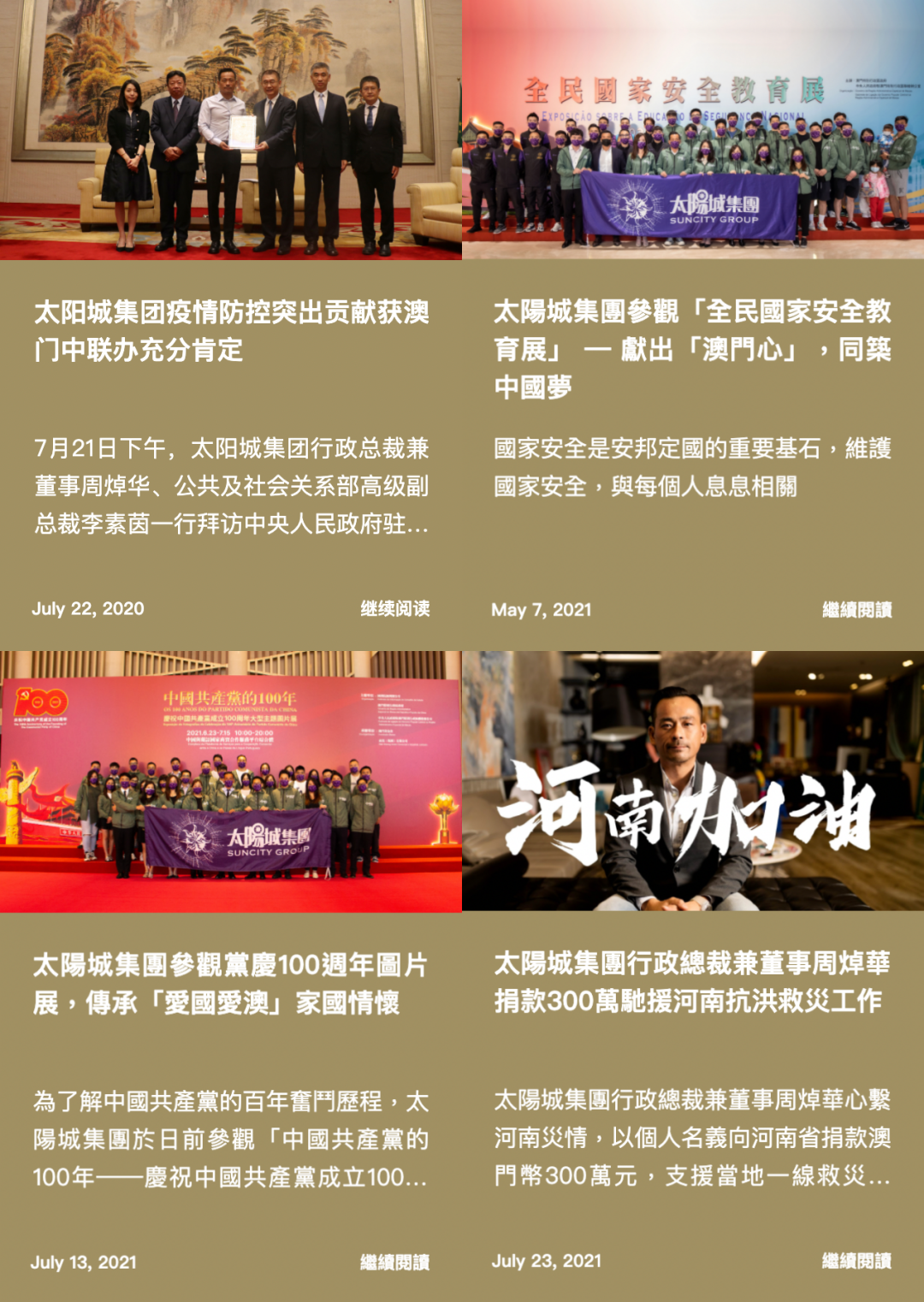Viewport: 924px width, 1302px height.
Task: Open the 河南加油 image card
Action: 693,781
